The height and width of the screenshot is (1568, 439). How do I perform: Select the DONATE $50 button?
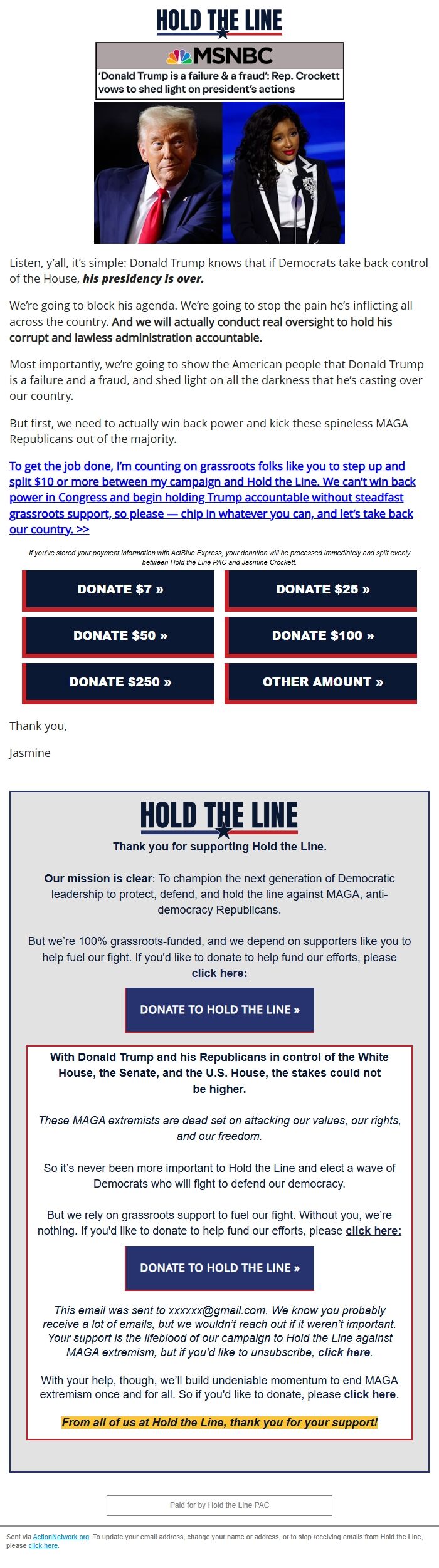point(119,636)
